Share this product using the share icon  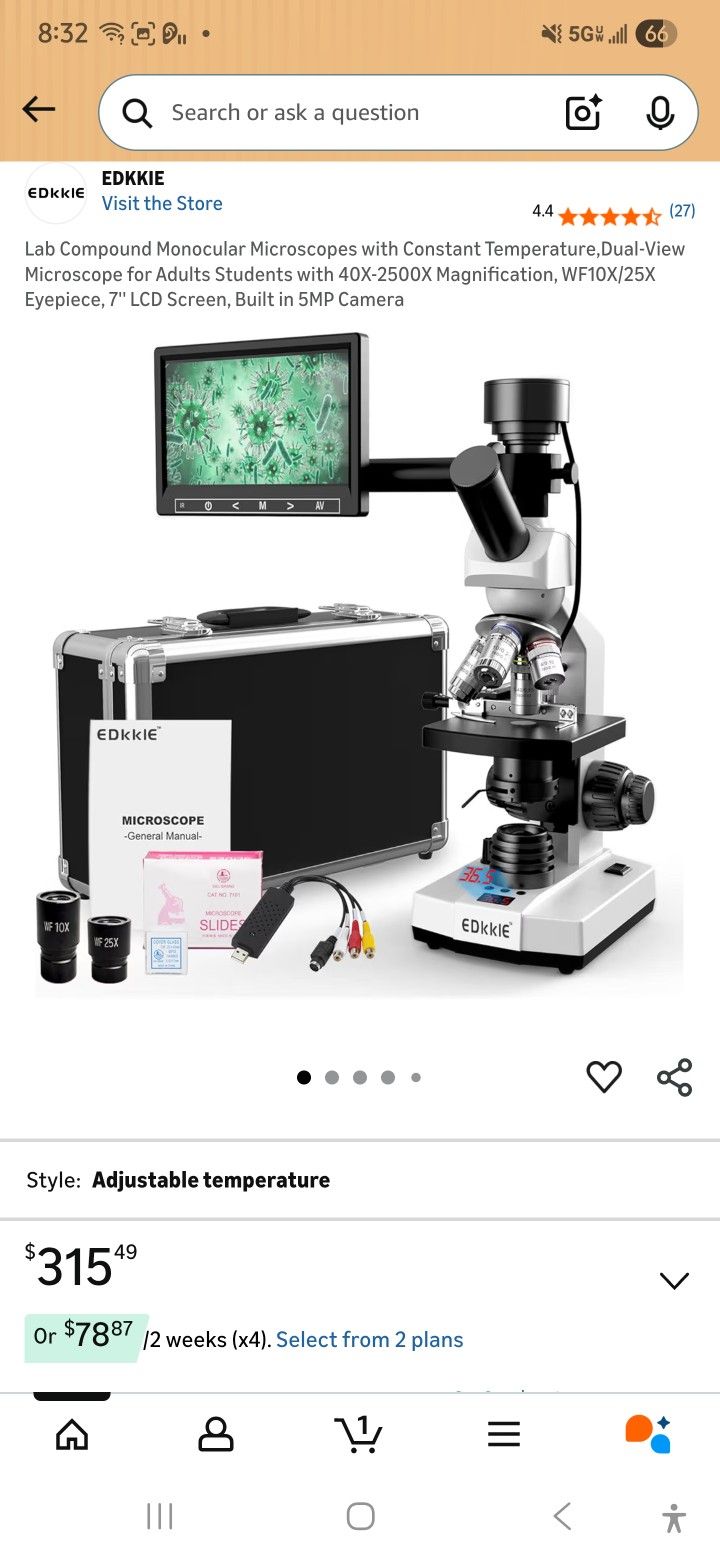[673, 1077]
